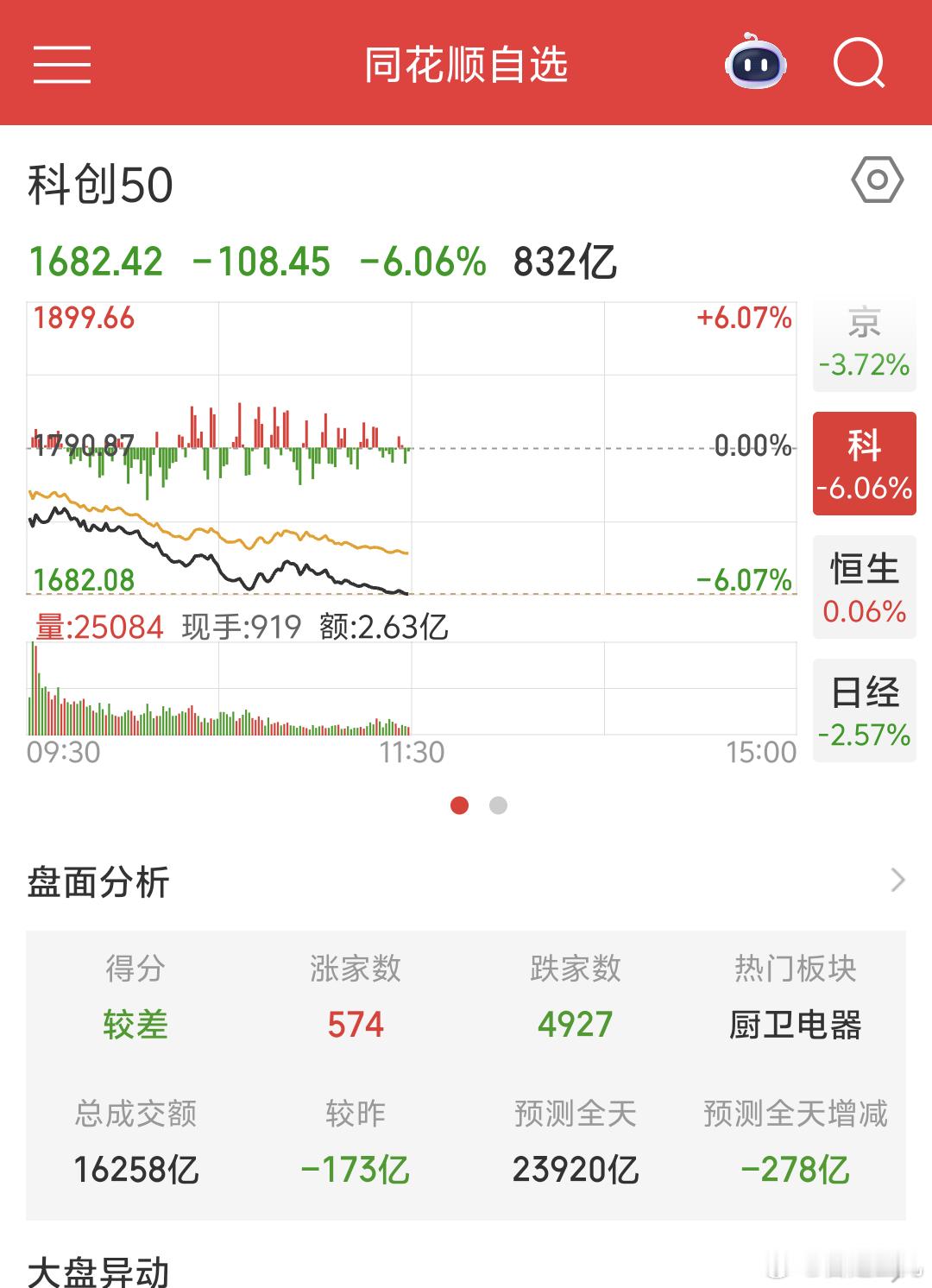932x1288 pixels.
Task: Expand 盘面分析 with the chevron arrow
Action: coord(898,880)
